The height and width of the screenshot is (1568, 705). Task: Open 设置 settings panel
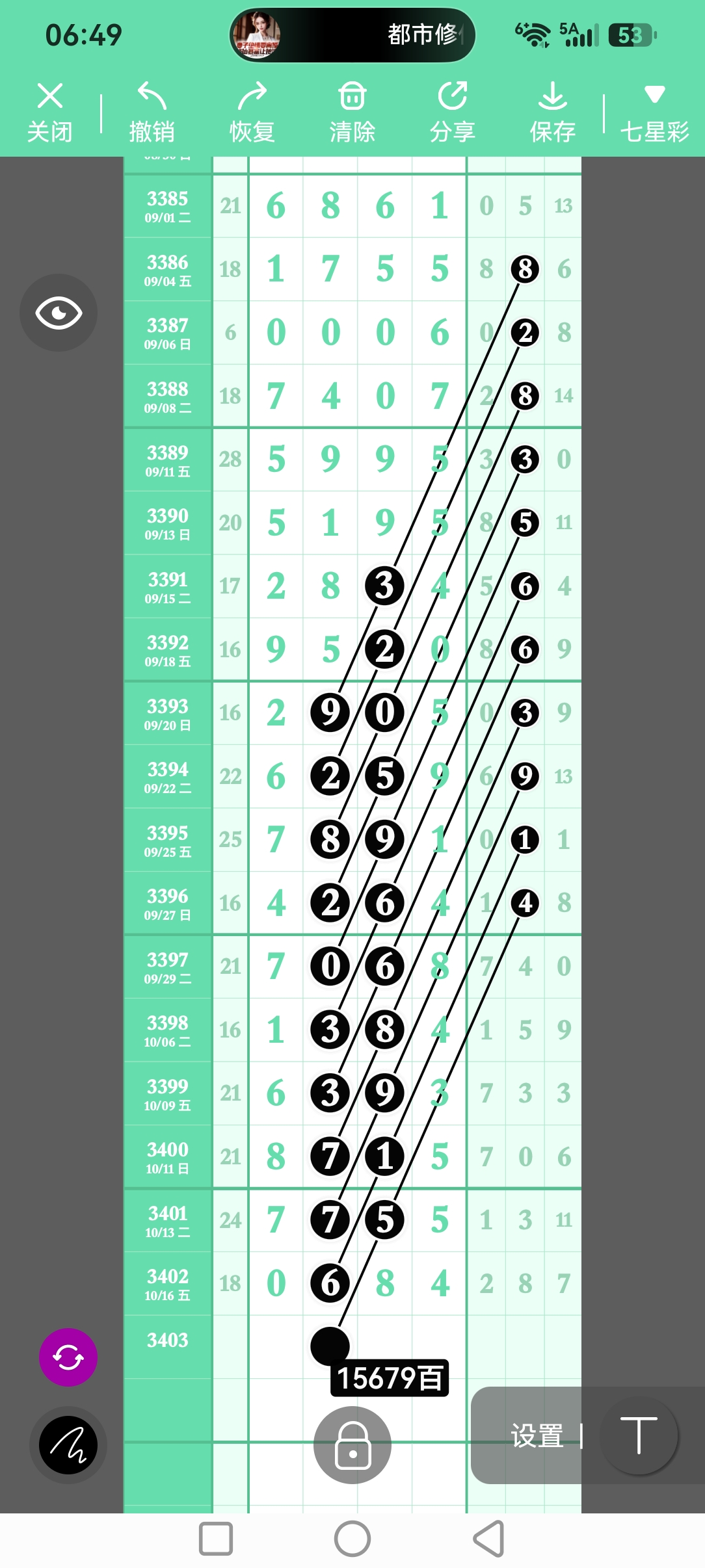(x=537, y=1435)
